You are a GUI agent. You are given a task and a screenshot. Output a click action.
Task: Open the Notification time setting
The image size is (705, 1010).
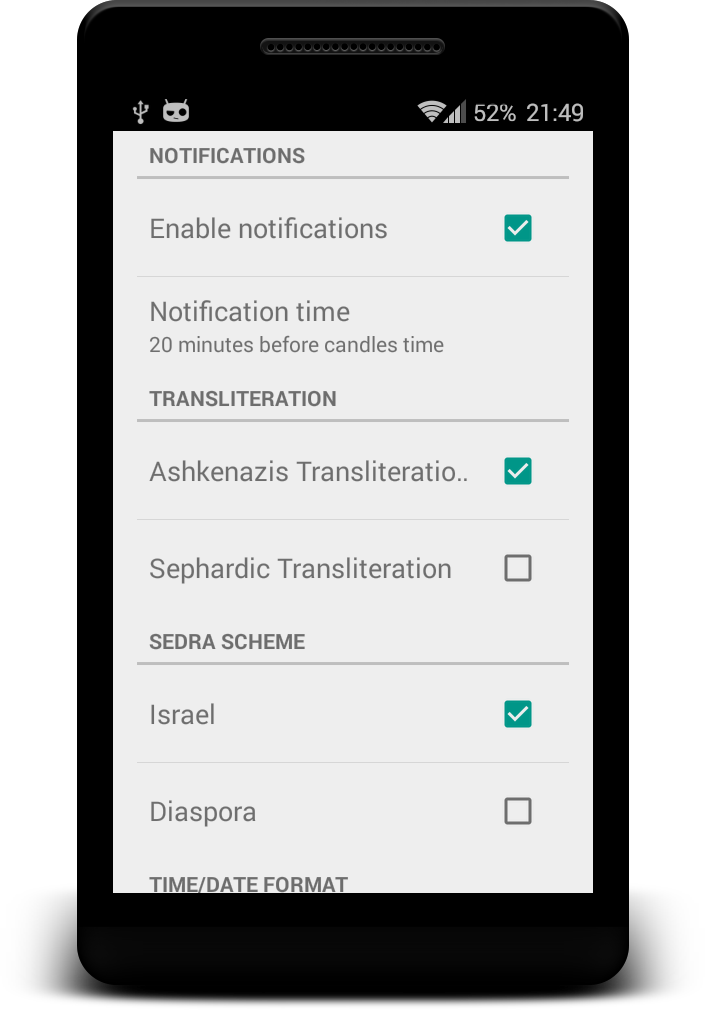pyautogui.click(x=300, y=326)
